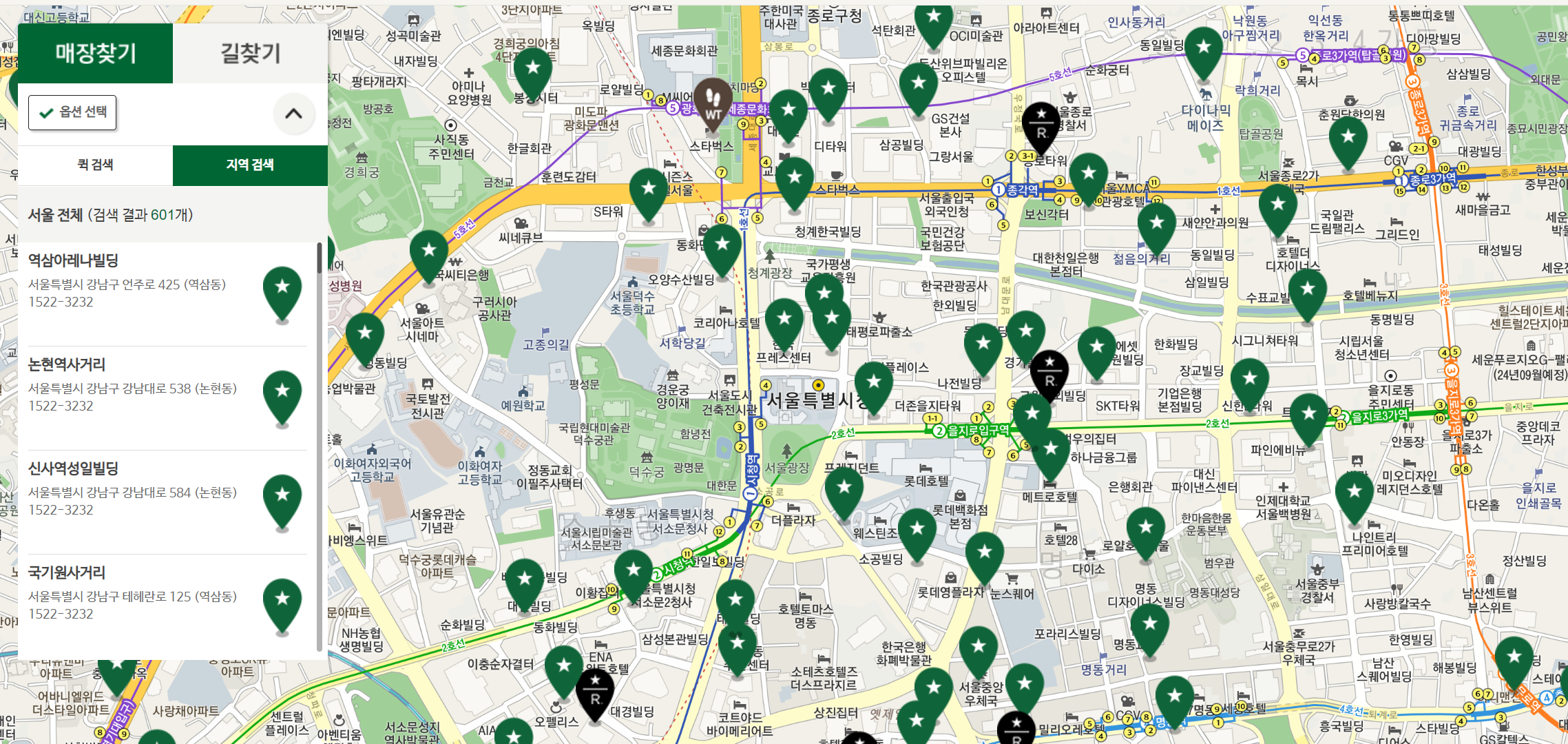Switch to 퀵 검색 tab
Image resolution: width=1568 pixels, height=744 pixels.
click(95, 165)
